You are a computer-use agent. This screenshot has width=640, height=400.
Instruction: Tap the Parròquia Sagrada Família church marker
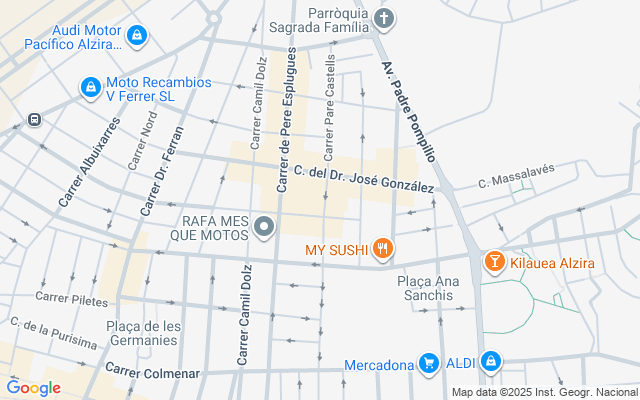[x=385, y=18]
